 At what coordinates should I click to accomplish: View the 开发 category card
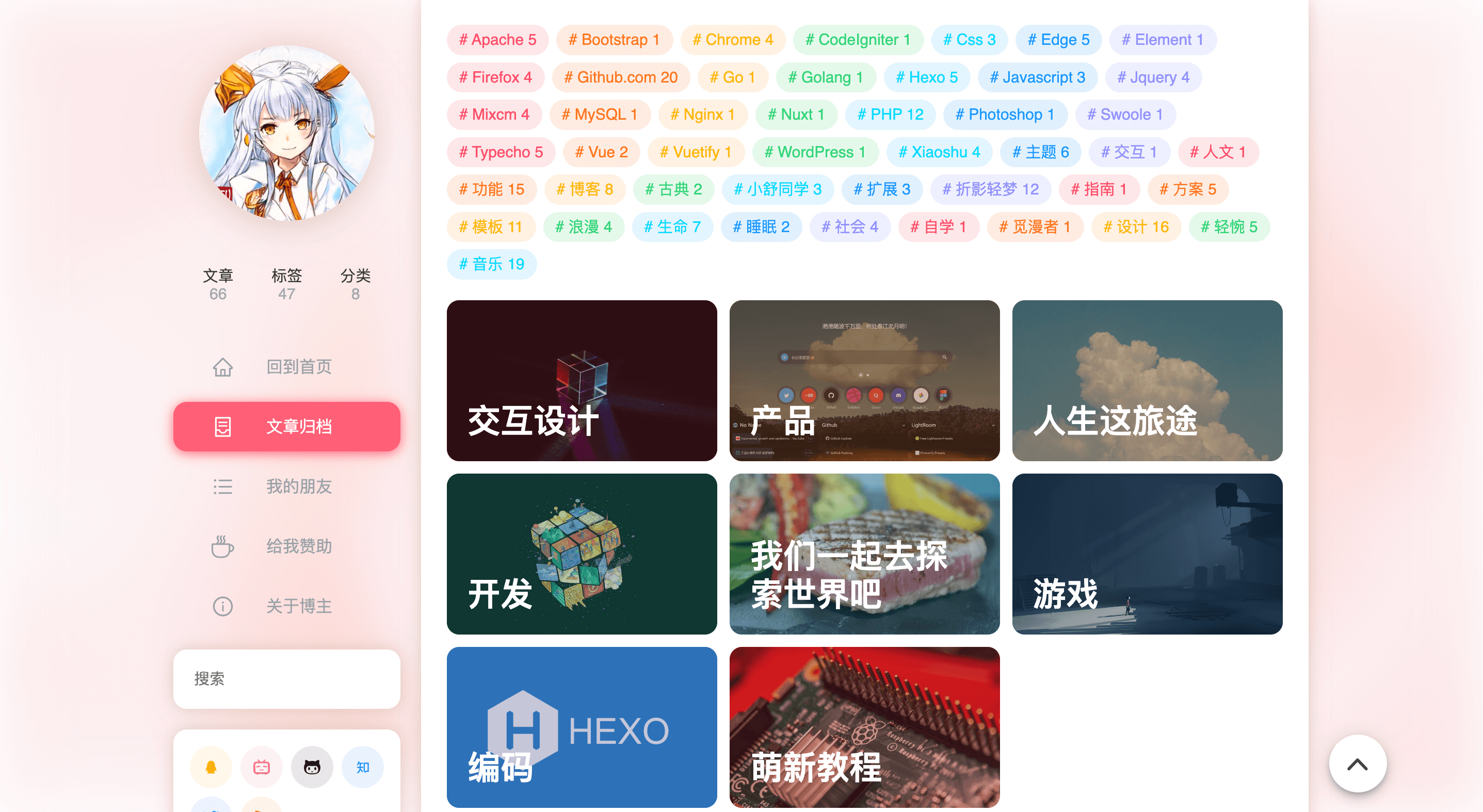pyautogui.click(x=582, y=554)
